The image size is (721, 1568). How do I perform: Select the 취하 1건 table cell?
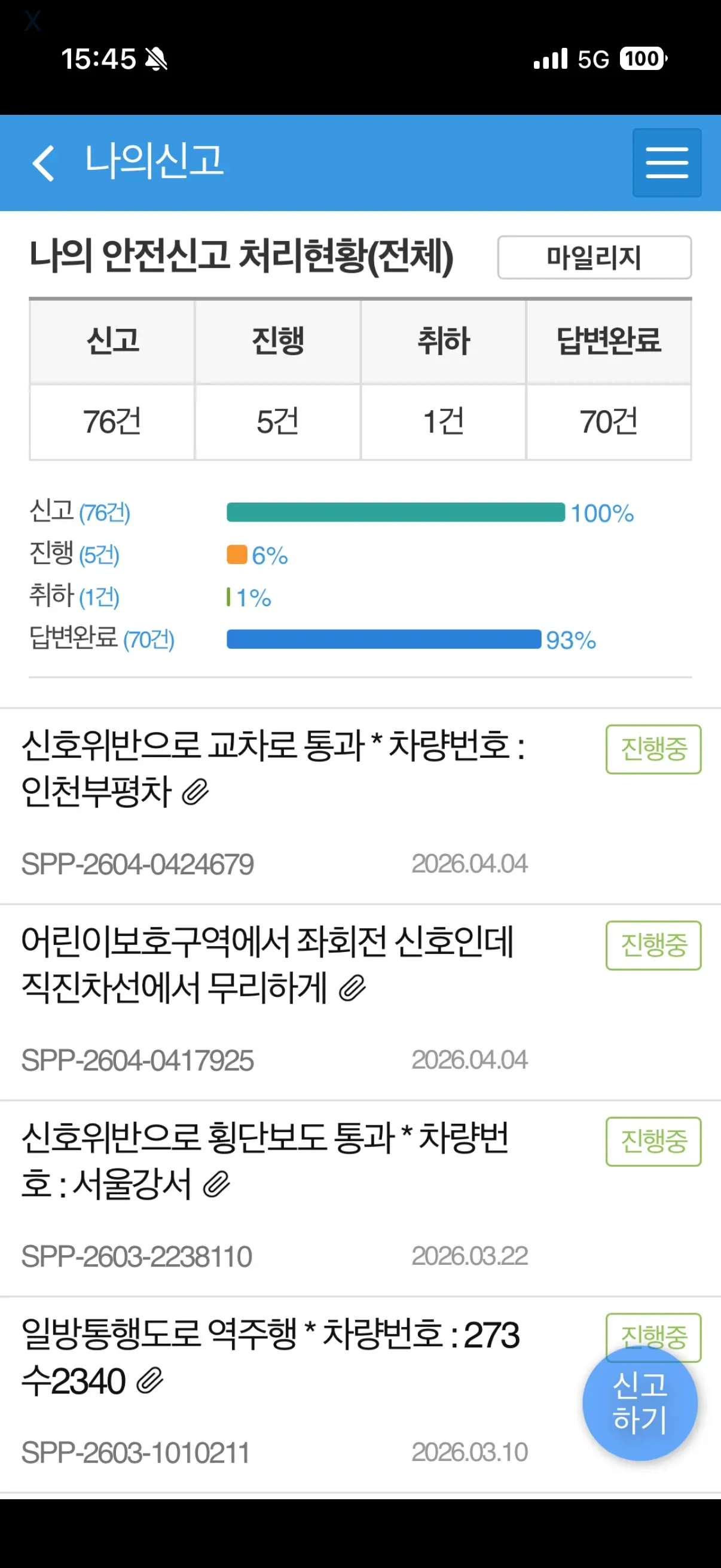pyautogui.click(x=442, y=420)
